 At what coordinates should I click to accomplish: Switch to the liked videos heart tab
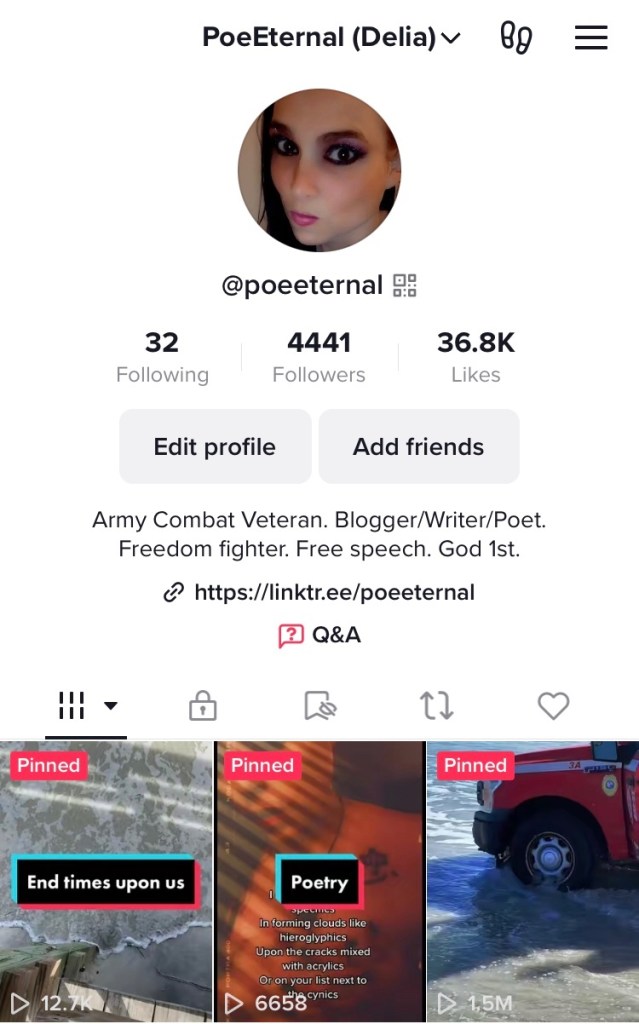[553, 706]
